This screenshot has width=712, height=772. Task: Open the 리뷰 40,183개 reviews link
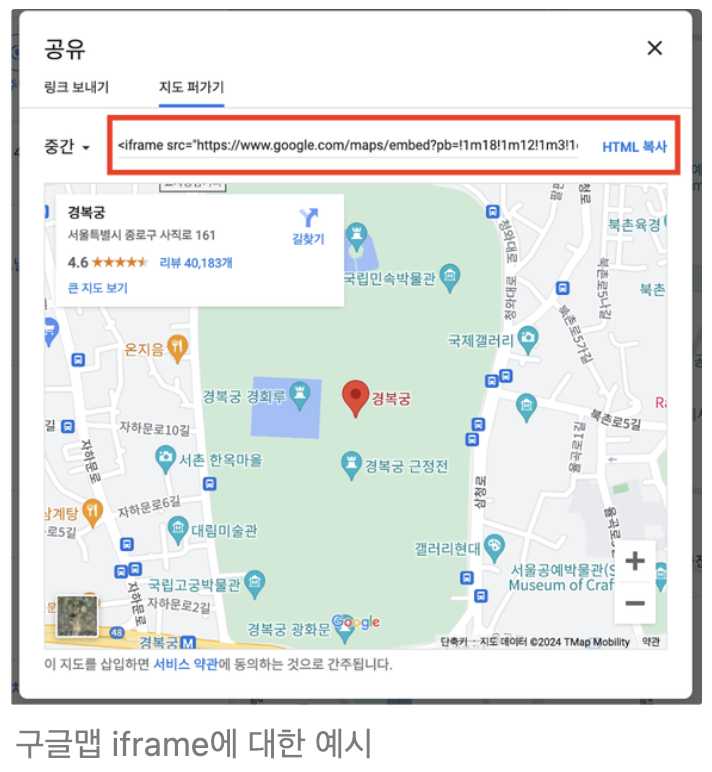tap(195, 263)
